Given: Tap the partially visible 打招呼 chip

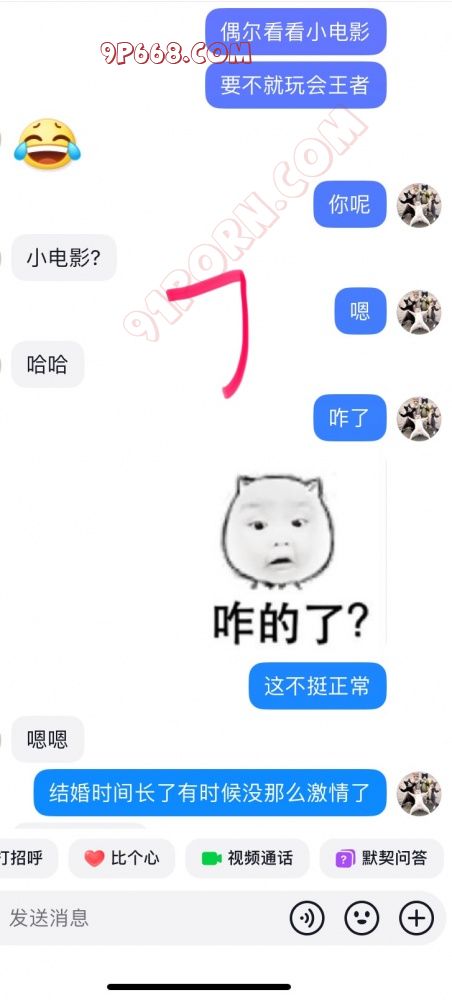Looking at the screenshot, I should click(x=28, y=858).
